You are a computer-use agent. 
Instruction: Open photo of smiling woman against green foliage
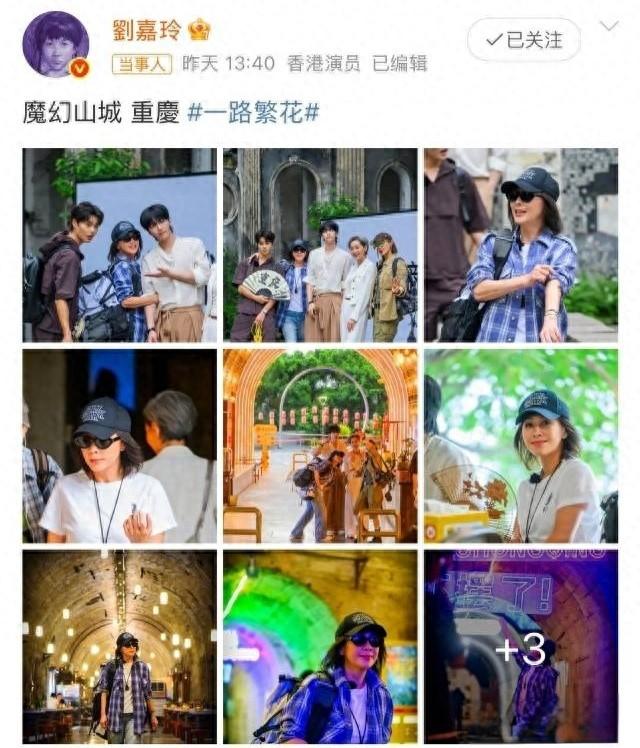tap(520, 445)
